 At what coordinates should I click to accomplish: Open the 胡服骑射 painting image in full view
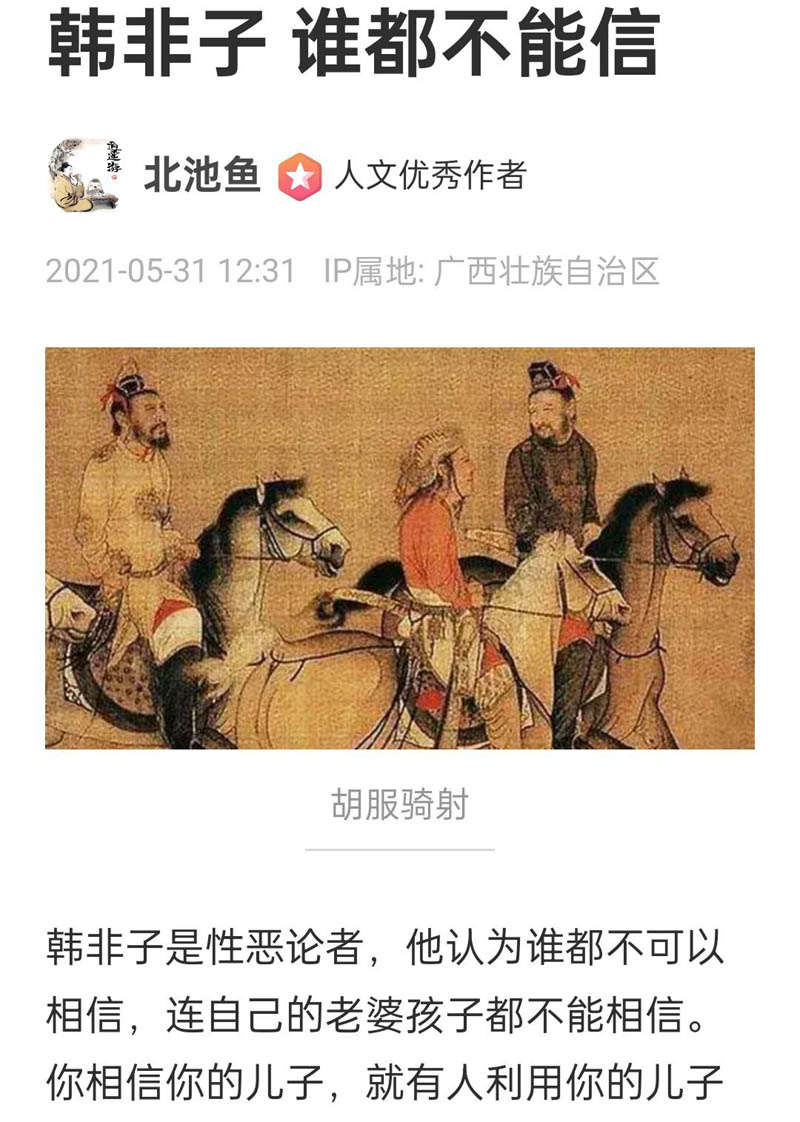click(x=400, y=548)
